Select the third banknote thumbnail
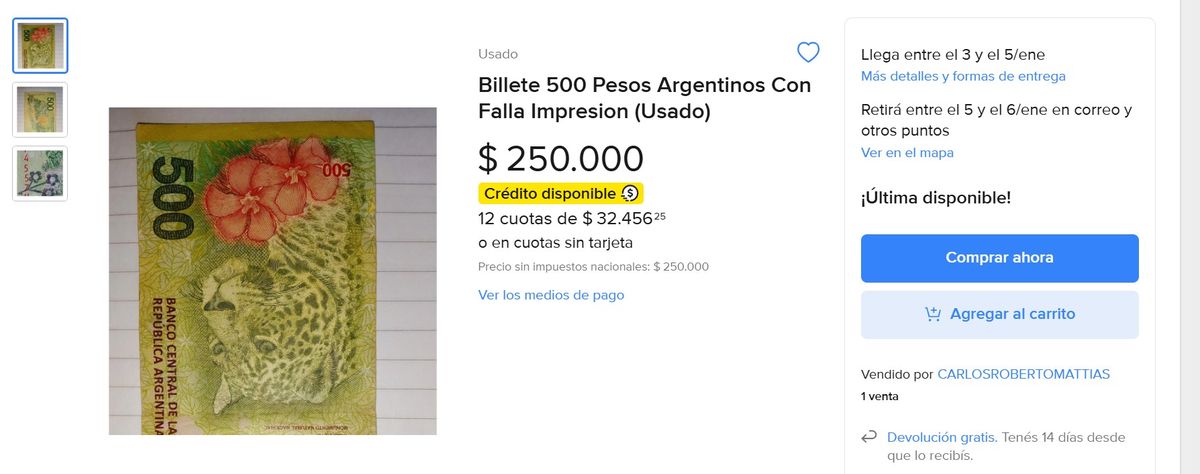Image resolution: width=1200 pixels, height=474 pixels. (40, 174)
